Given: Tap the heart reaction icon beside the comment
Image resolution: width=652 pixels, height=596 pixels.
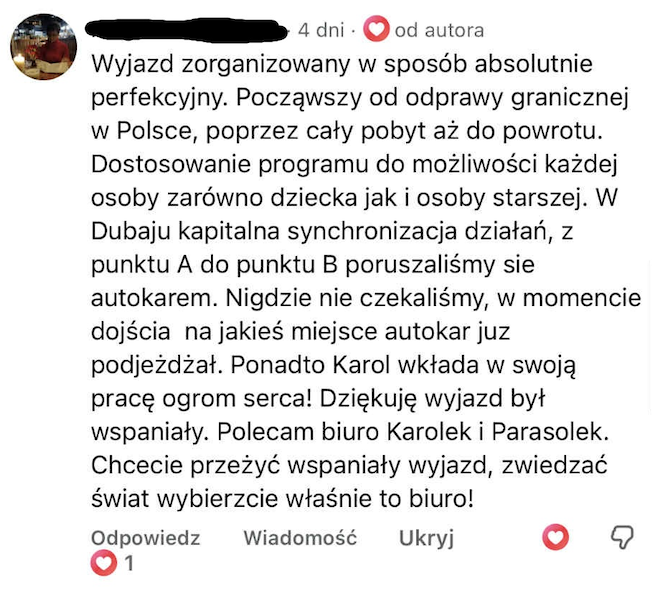Looking at the screenshot, I should pyautogui.click(x=556, y=538).
